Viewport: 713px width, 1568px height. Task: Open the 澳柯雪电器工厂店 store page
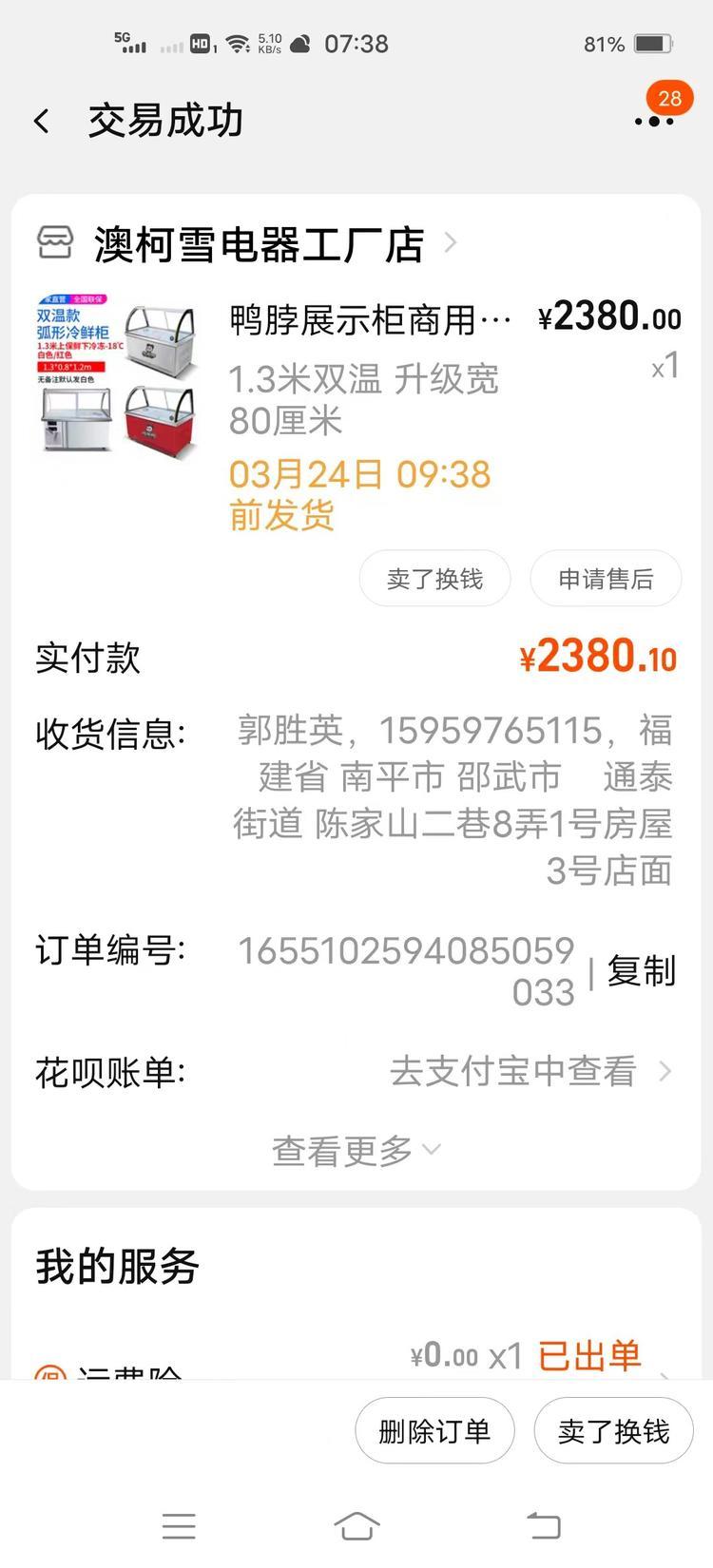click(x=259, y=244)
